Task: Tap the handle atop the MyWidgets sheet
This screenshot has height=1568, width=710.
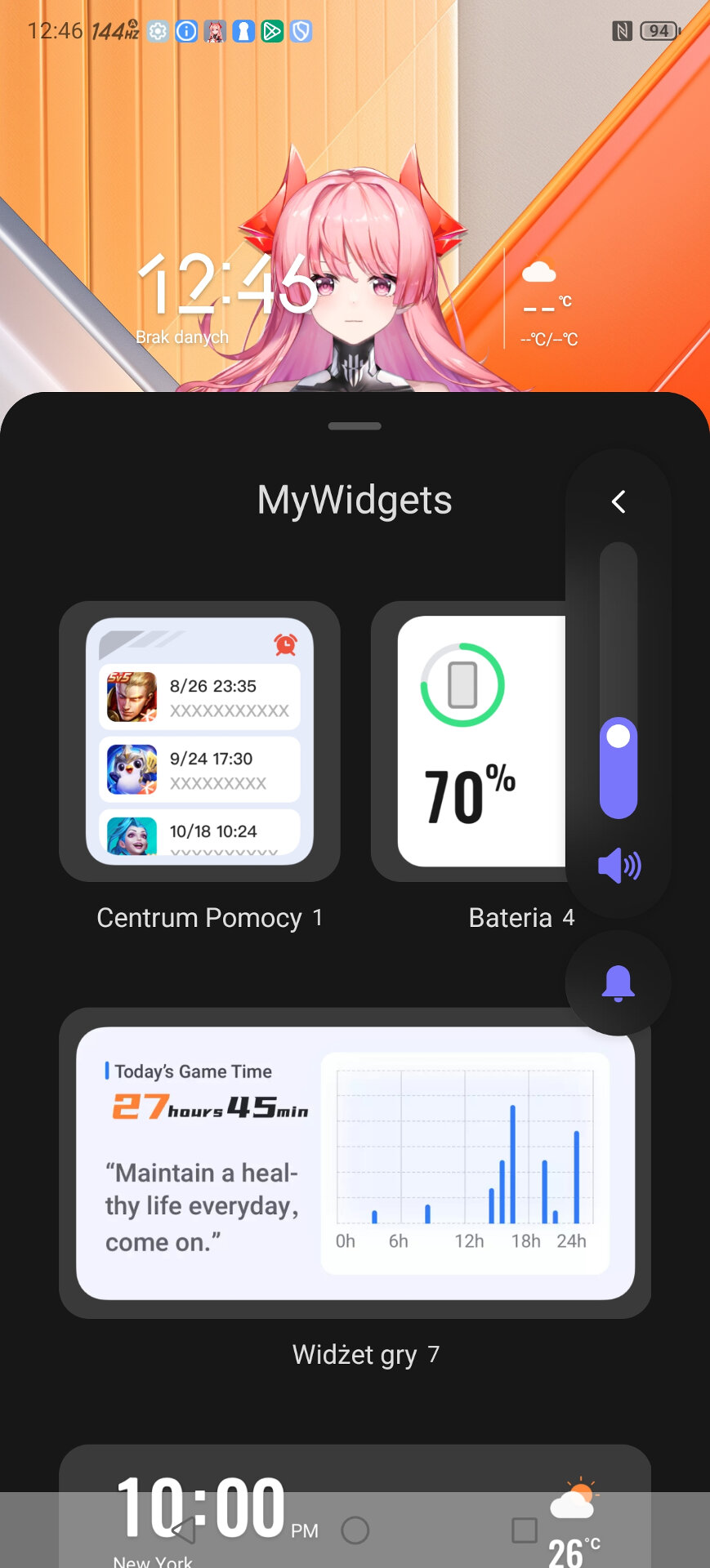Action: point(355,426)
